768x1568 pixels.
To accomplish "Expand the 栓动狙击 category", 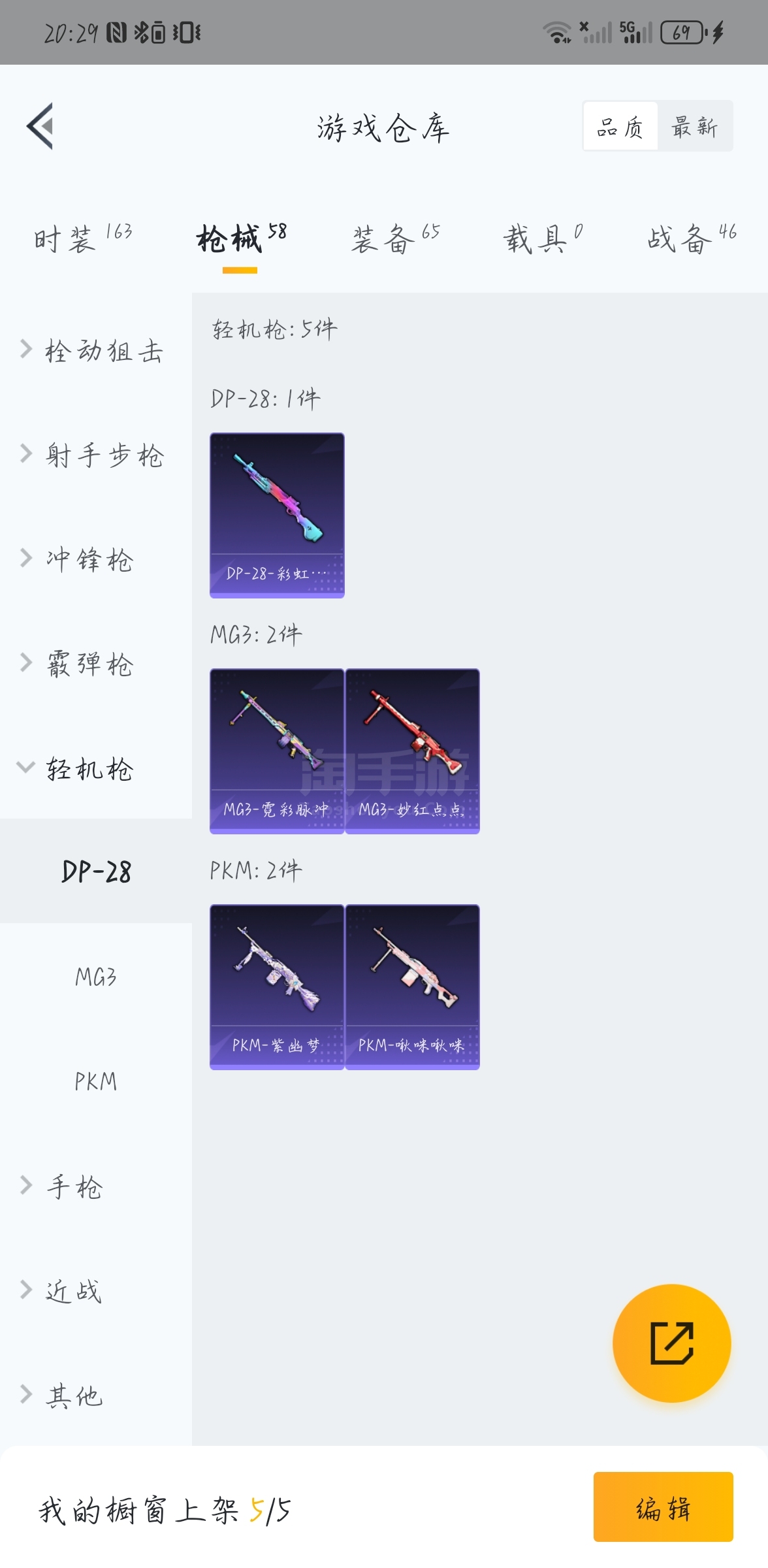I will (x=95, y=351).
